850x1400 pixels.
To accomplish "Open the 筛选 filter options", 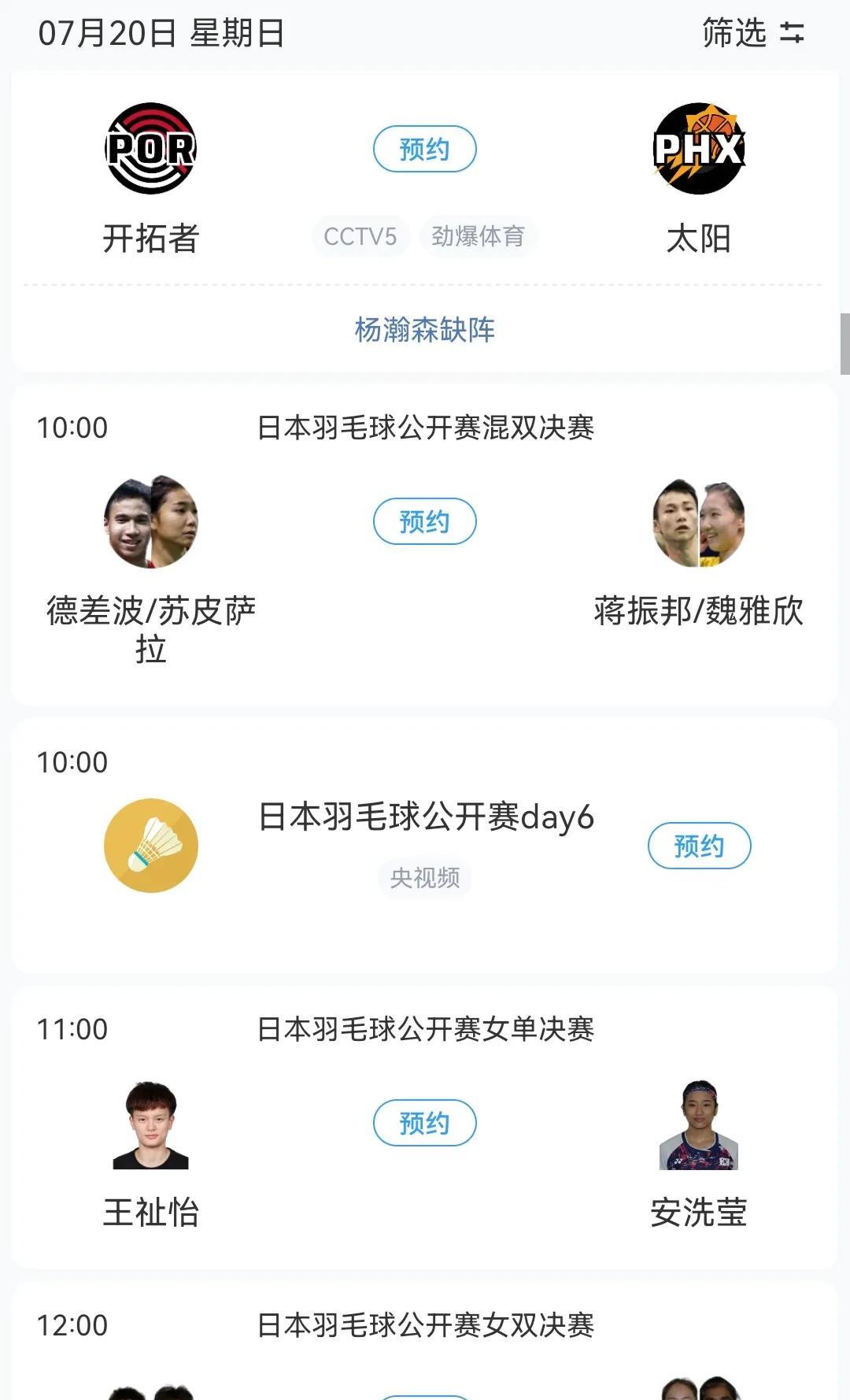I will pos(752,33).
